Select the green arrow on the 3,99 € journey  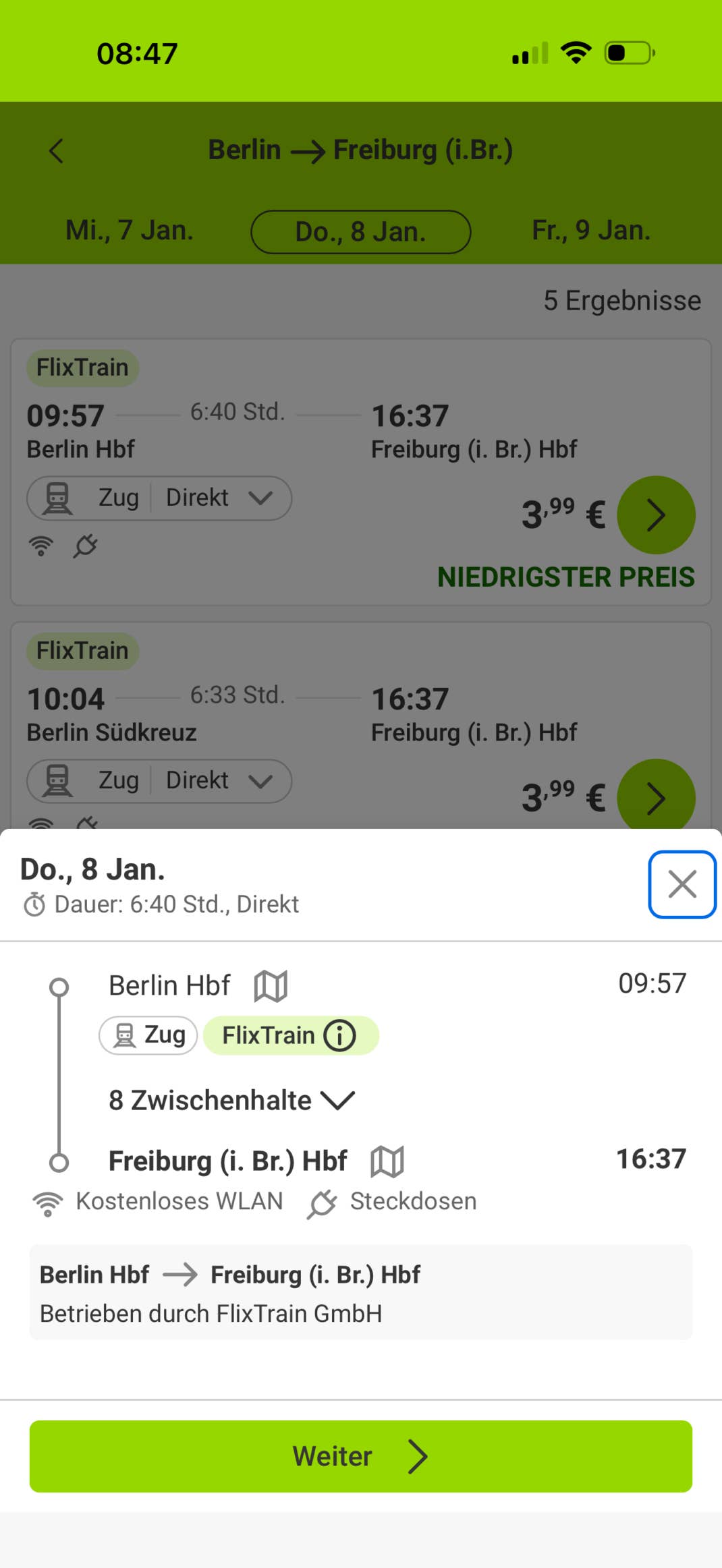tap(656, 515)
